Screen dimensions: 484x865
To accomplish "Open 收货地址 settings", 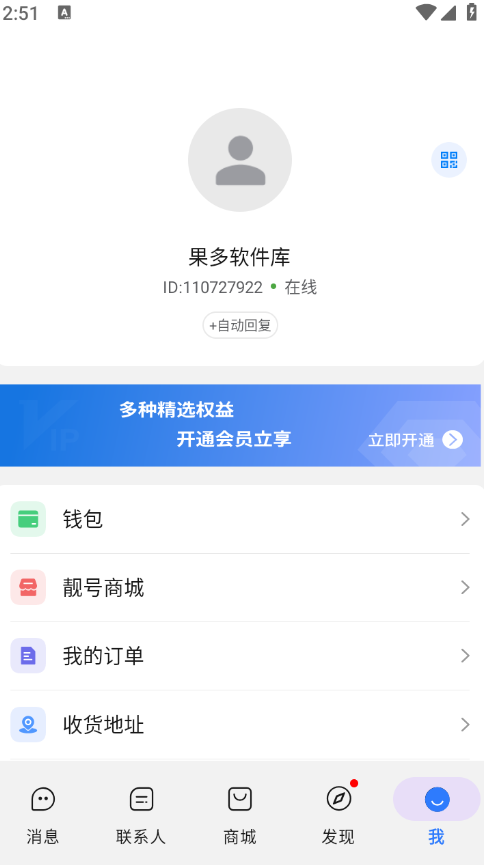I will [x=240, y=724].
